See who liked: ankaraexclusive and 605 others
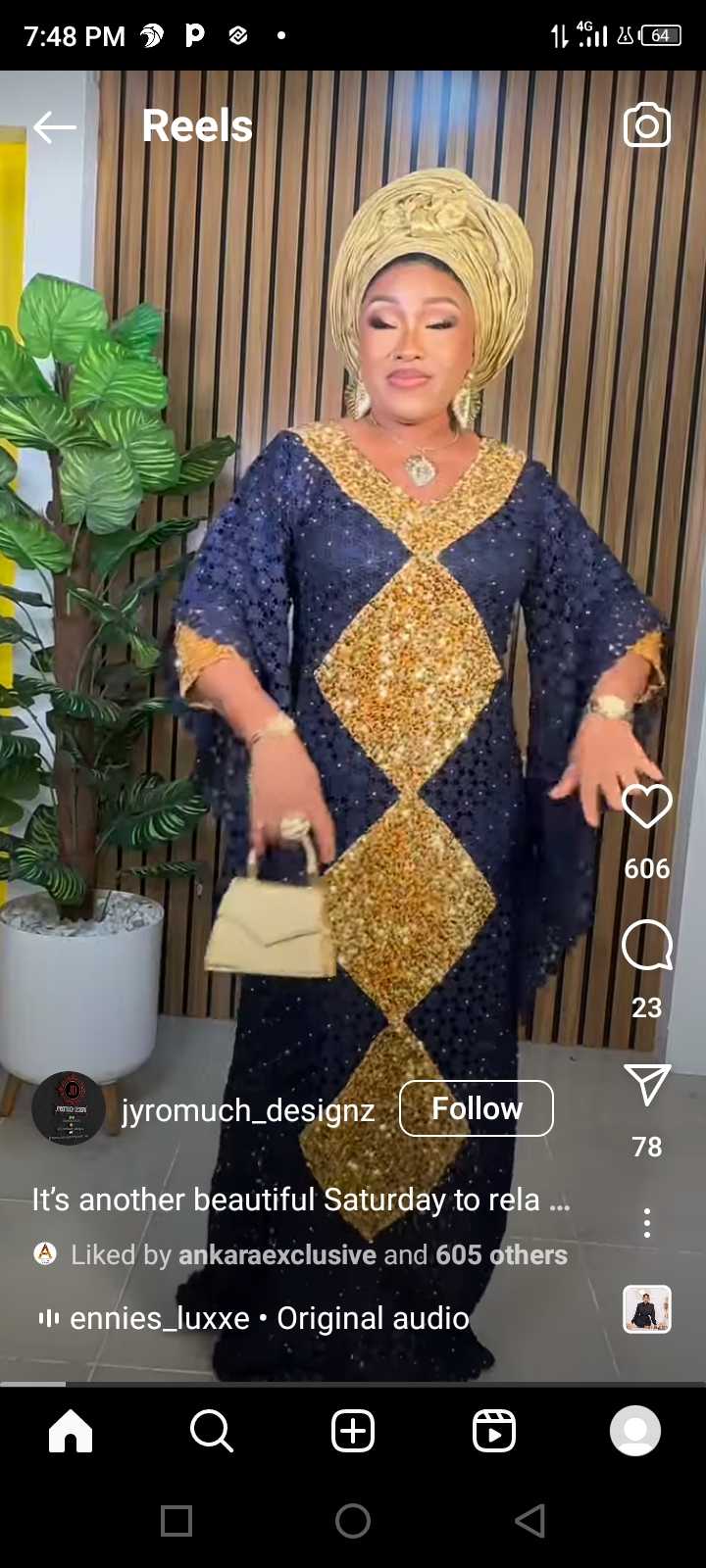Viewport: 706px width, 1568px height. [319, 1254]
